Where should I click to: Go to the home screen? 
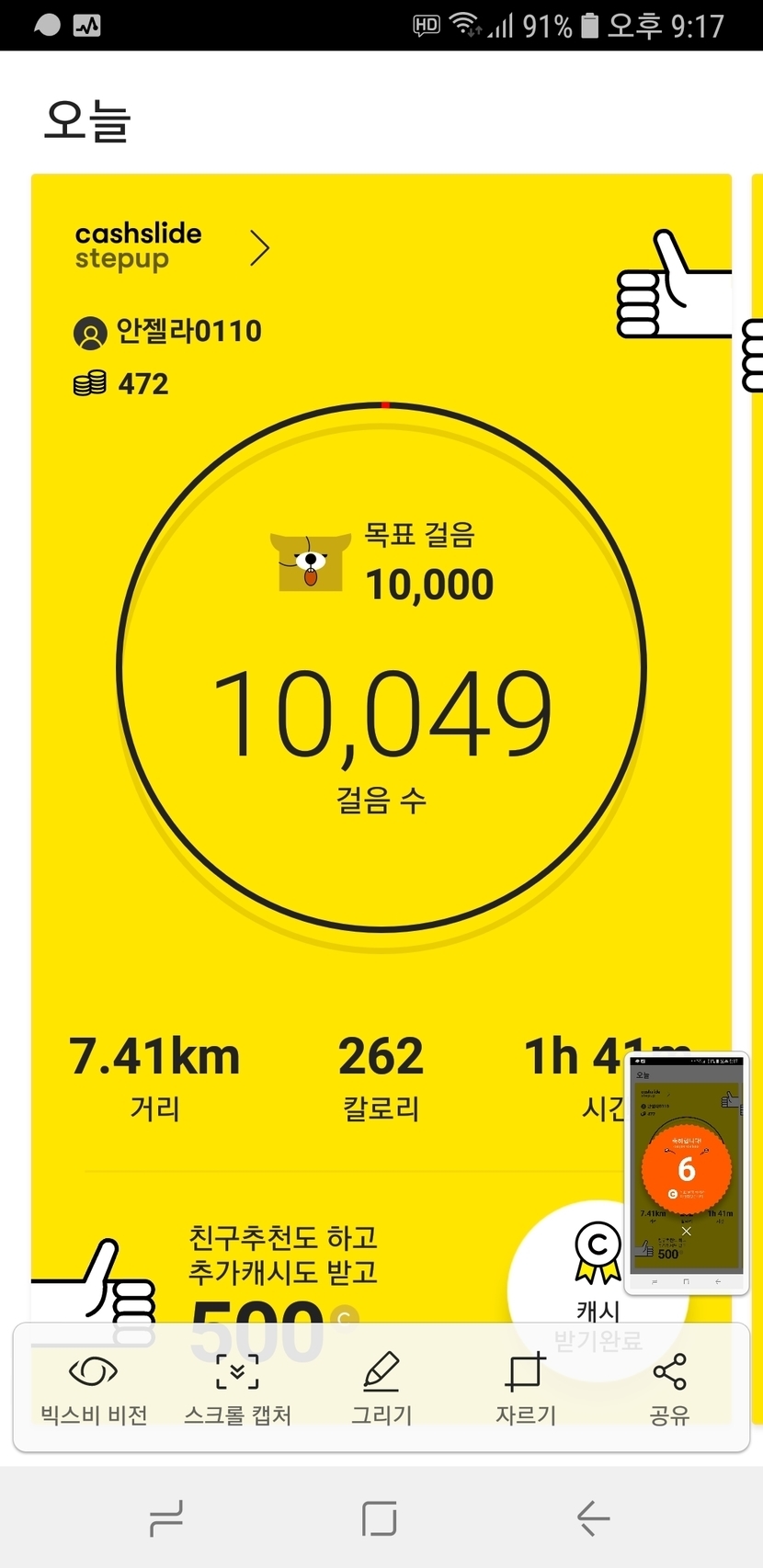coord(380,1518)
